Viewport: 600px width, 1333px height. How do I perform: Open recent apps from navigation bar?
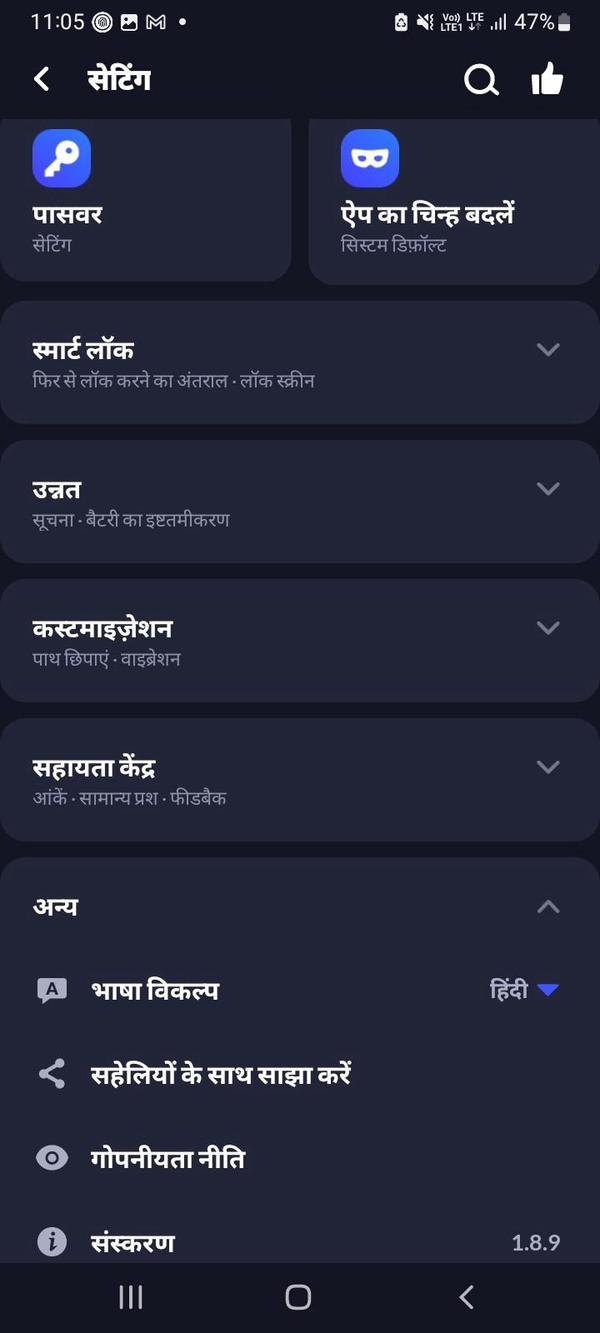pyautogui.click(x=131, y=1297)
